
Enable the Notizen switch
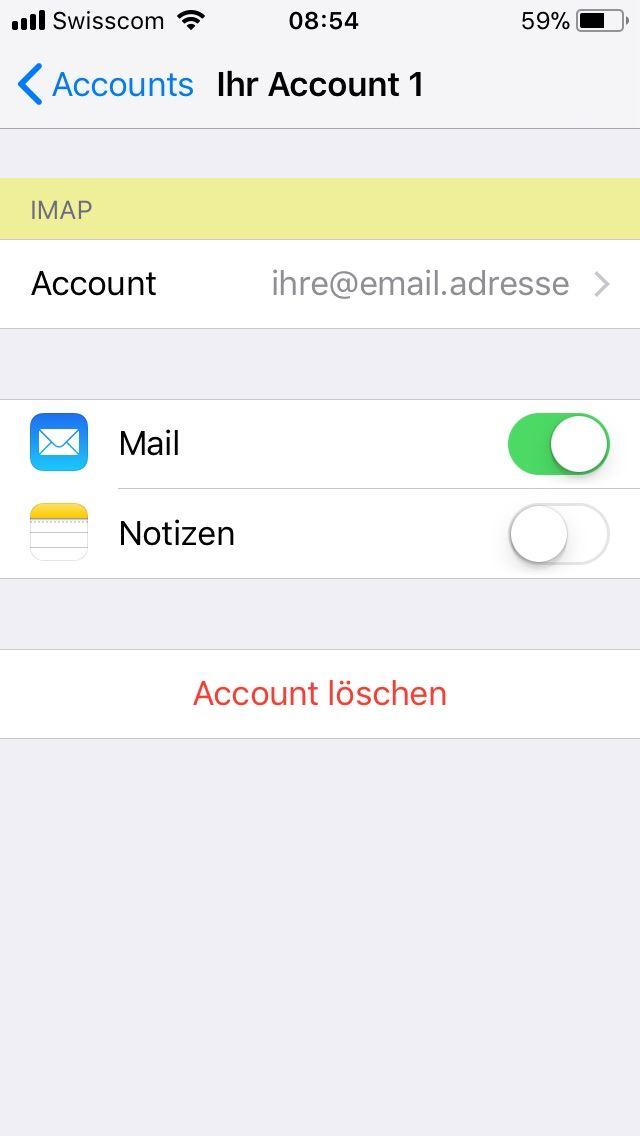558,534
